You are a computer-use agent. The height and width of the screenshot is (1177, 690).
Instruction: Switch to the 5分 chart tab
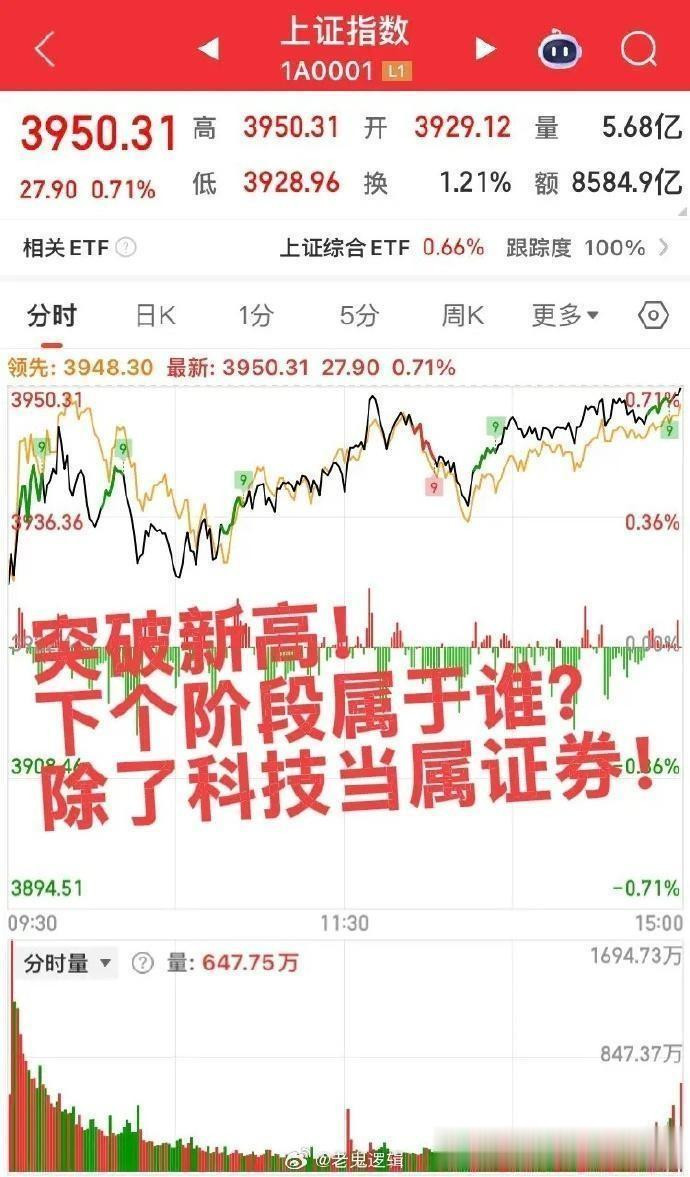pos(359,316)
